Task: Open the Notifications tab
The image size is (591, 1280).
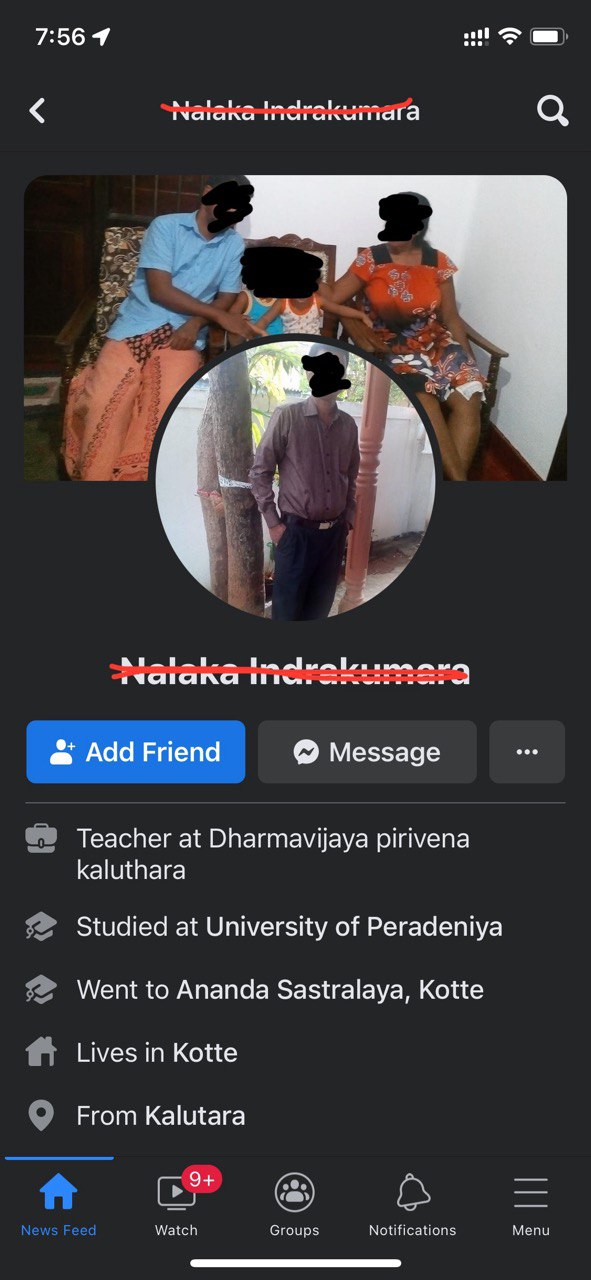Action: pyautogui.click(x=412, y=1205)
